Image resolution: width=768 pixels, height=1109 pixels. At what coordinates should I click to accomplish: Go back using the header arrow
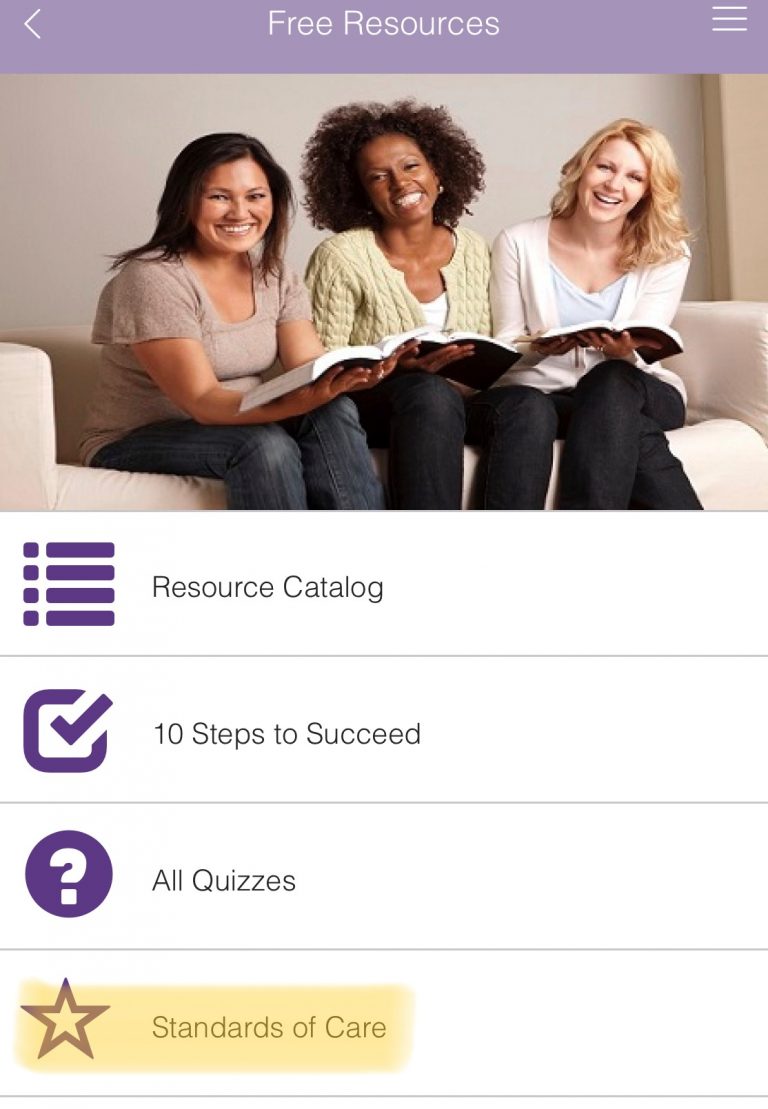32,24
